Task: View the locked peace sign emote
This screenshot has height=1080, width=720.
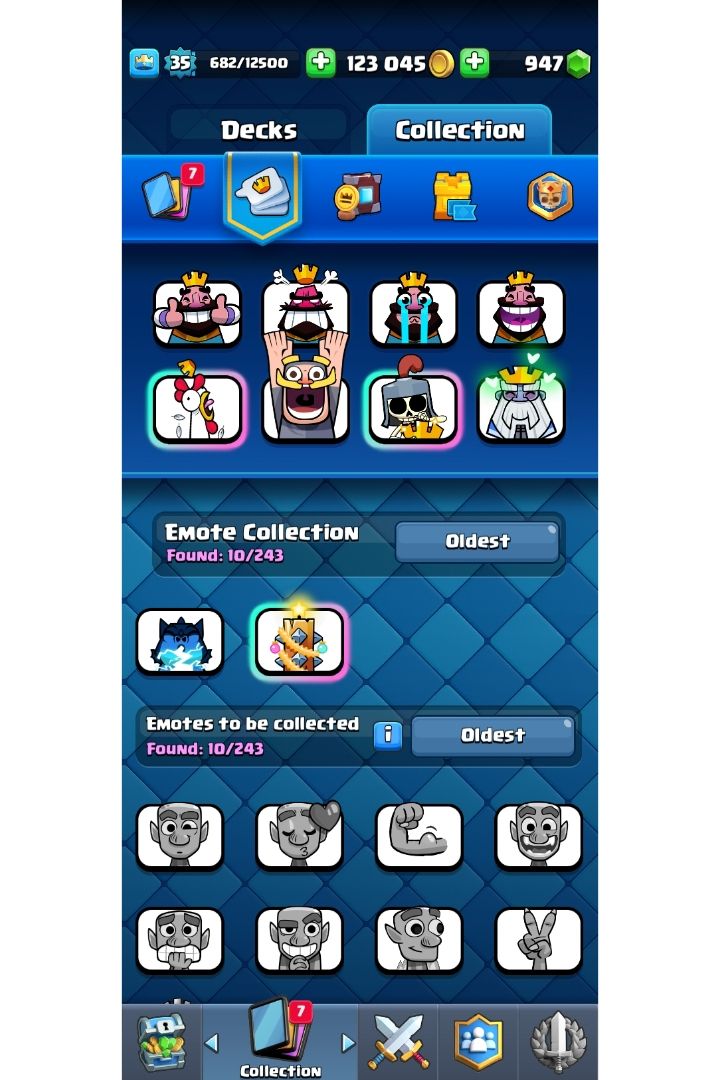Action: click(538, 940)
